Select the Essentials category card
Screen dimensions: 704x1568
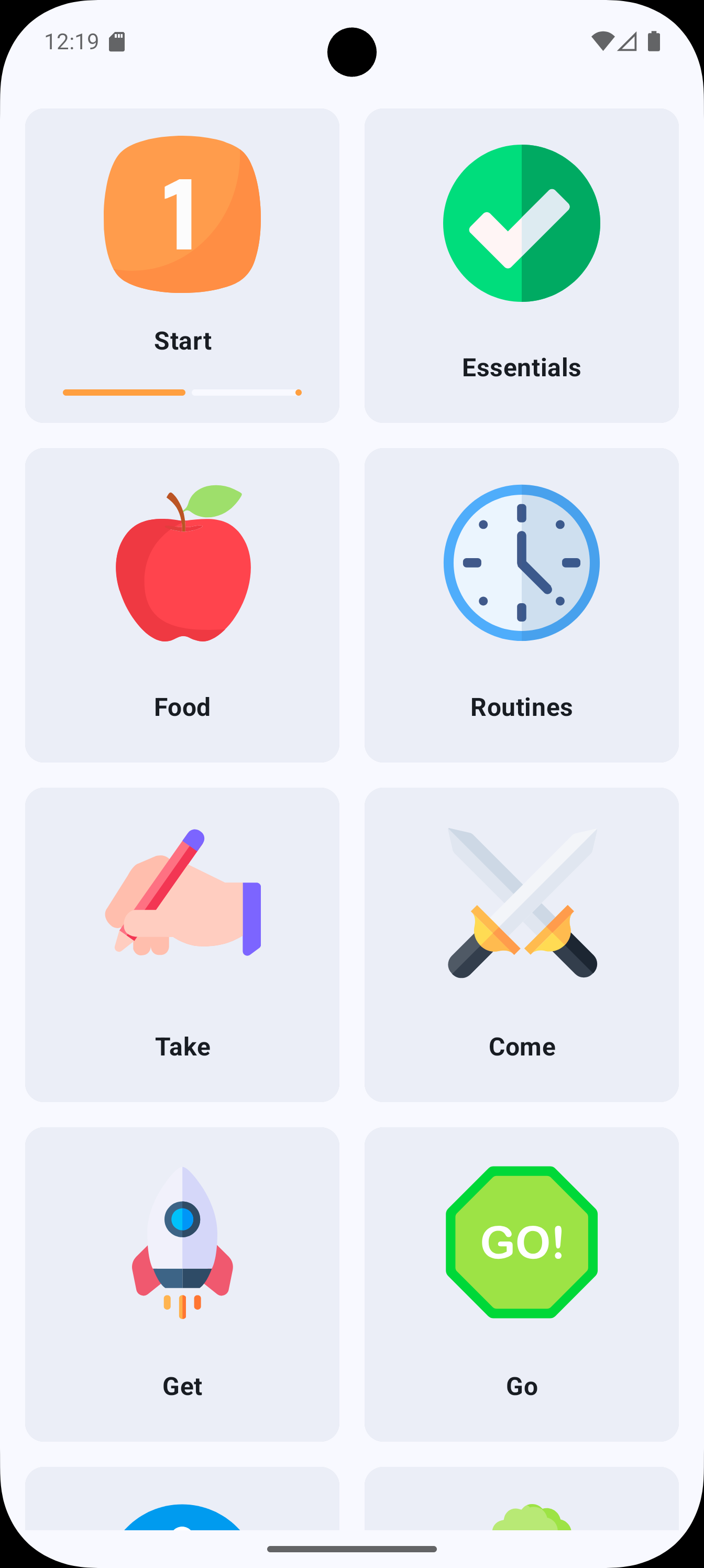coord(522,265)
